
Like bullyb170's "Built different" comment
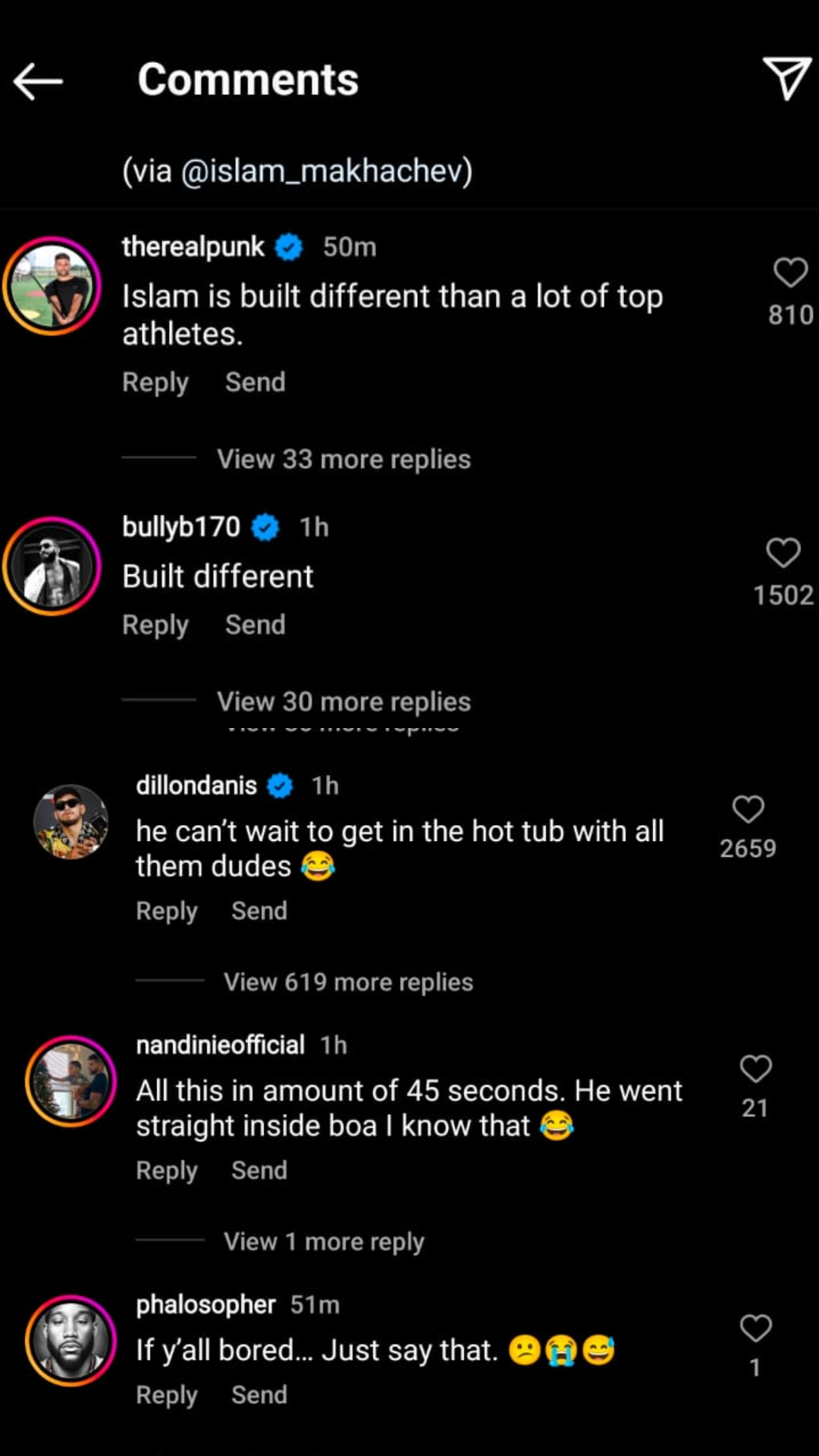point(783,553)
